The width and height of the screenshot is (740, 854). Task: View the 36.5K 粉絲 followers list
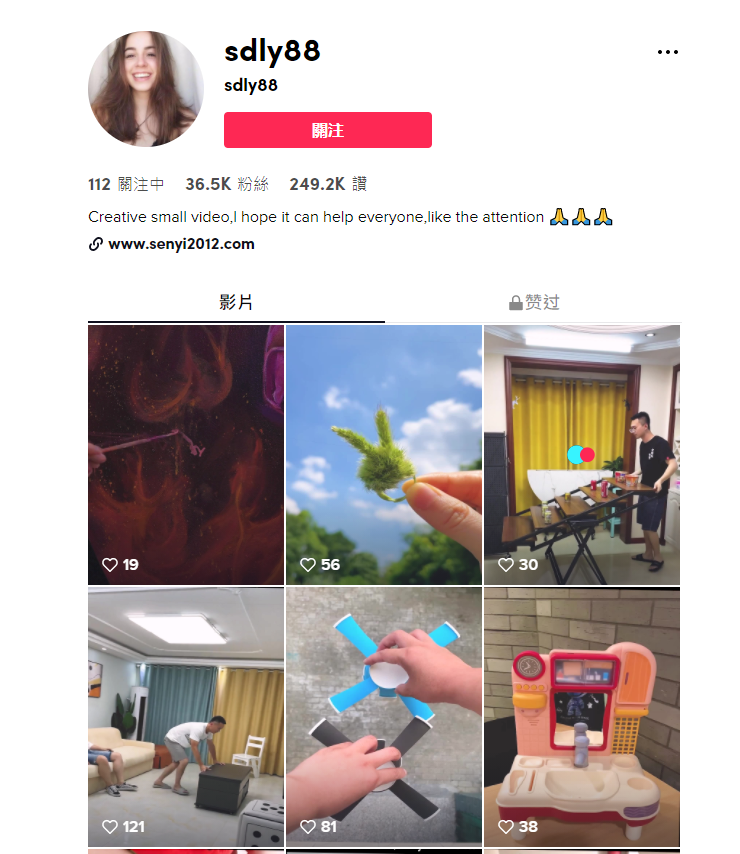[x=227, y=184]
